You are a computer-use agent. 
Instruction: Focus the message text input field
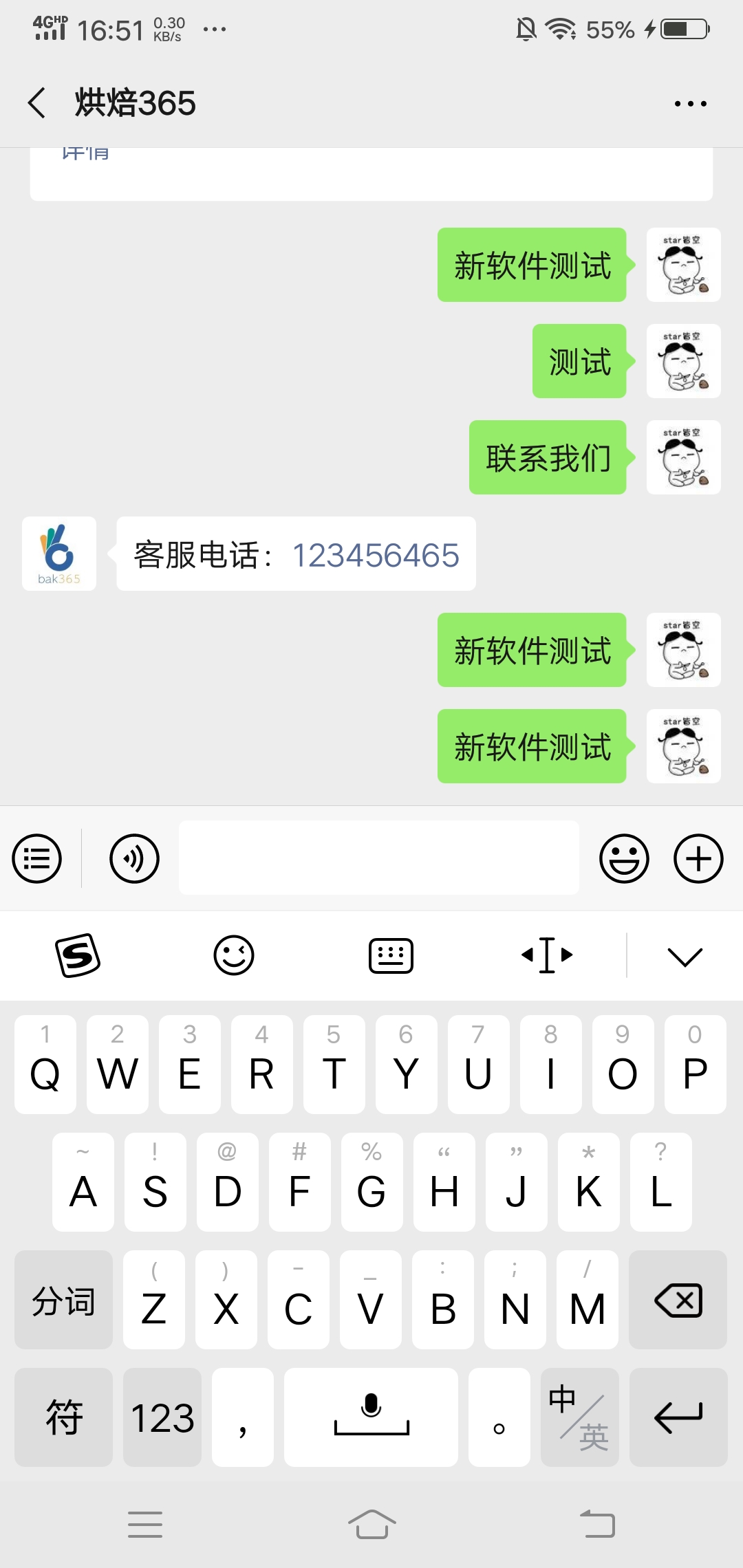[378, 858]
